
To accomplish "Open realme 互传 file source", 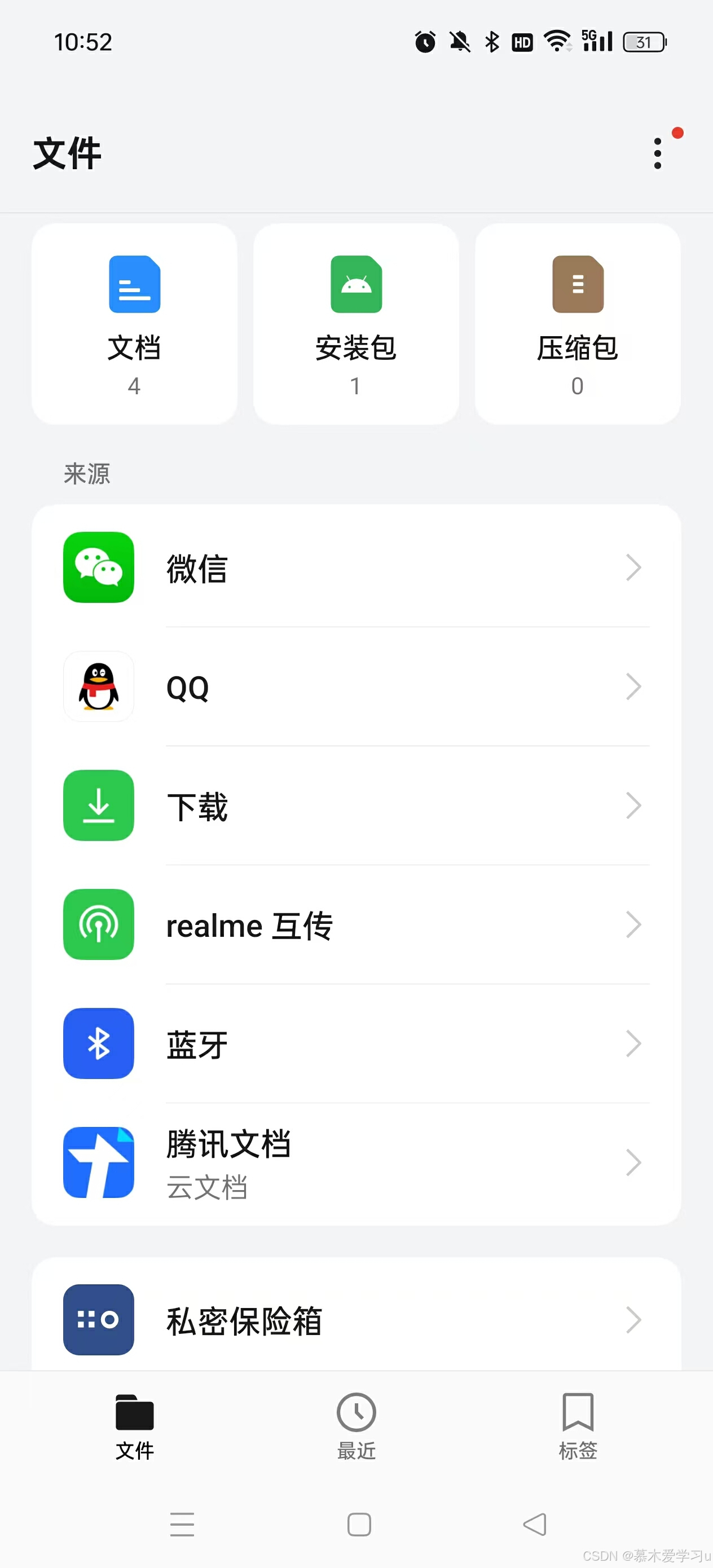I will 356,924.
